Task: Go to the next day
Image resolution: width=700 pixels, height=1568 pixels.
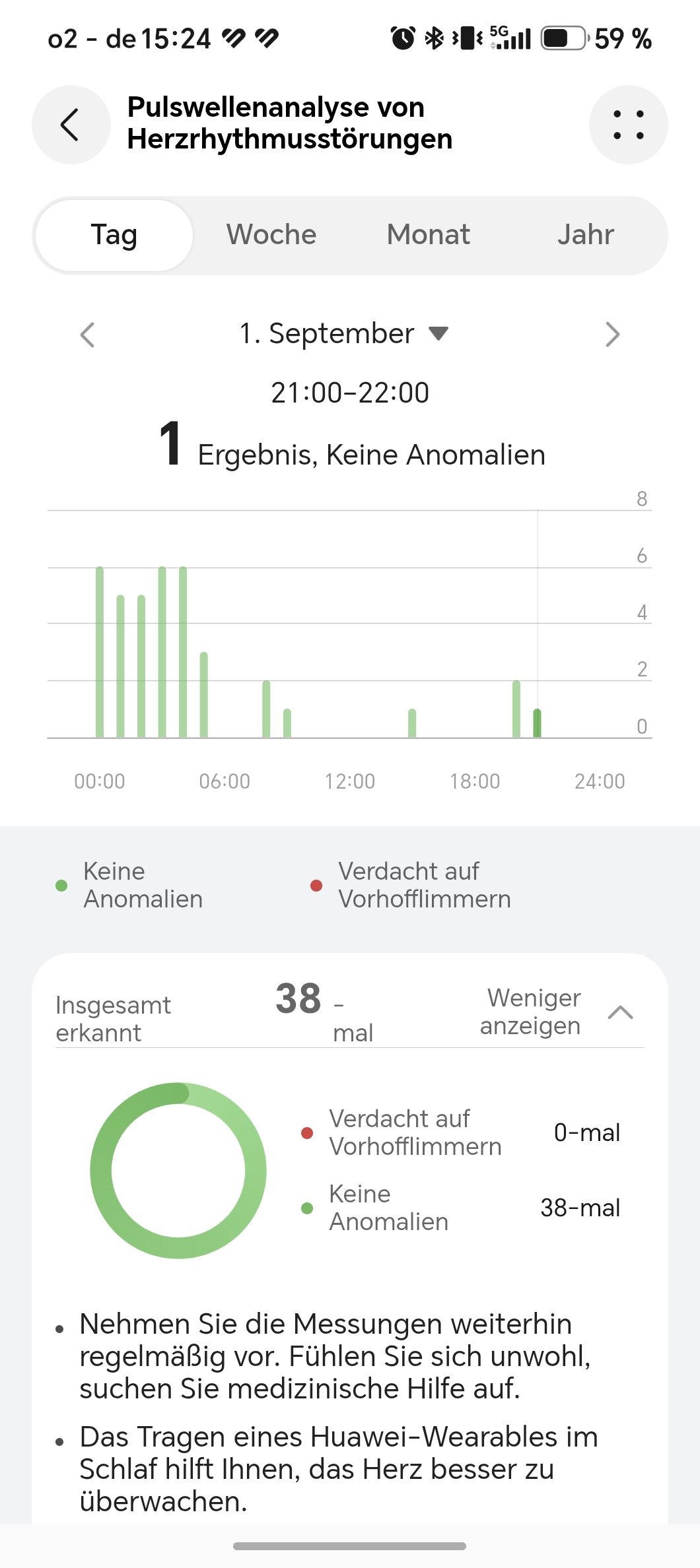Action: tap(612, 335)
